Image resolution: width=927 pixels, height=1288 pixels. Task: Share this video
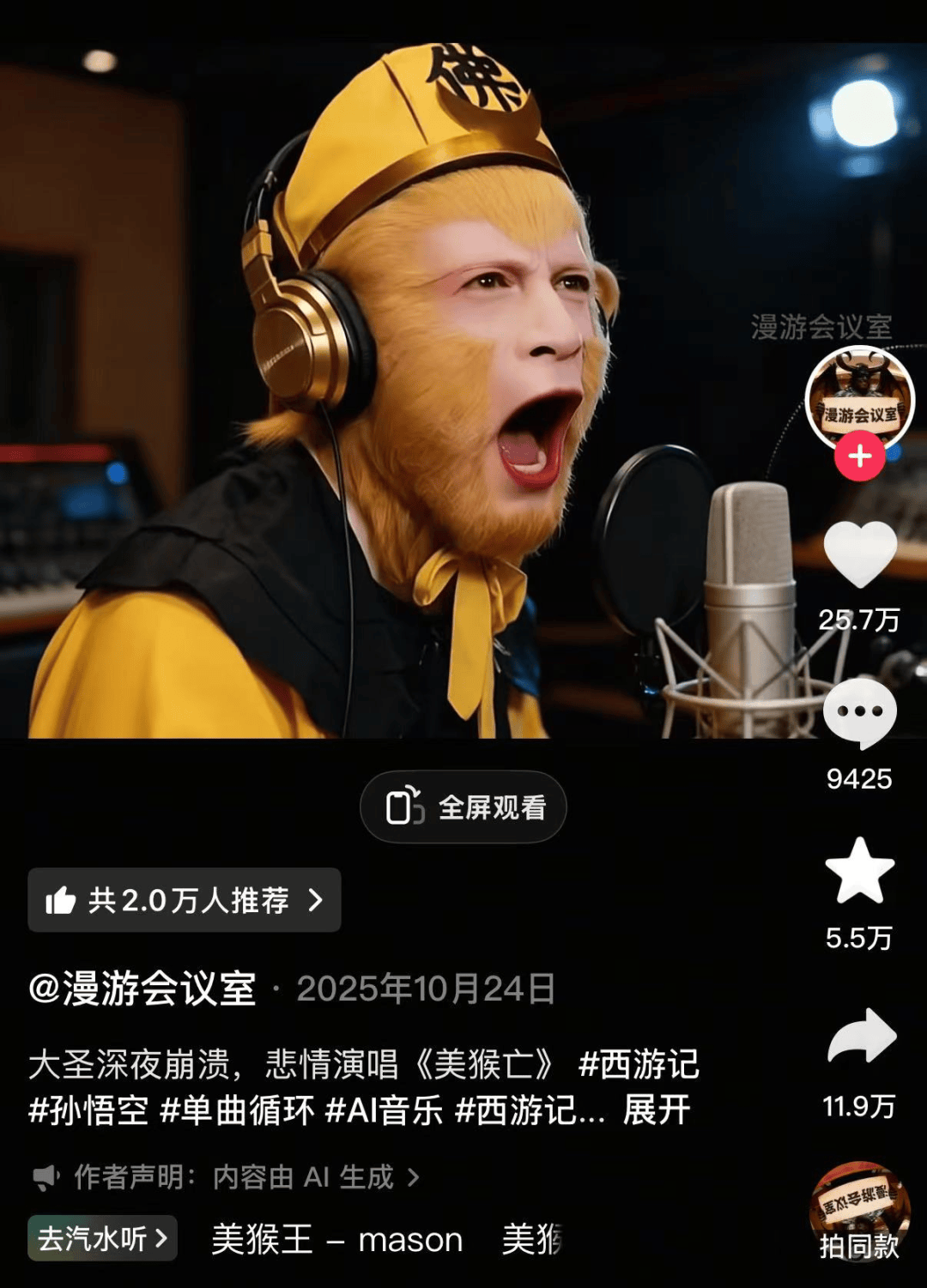pyautogui.click(x=861, y=1037)
